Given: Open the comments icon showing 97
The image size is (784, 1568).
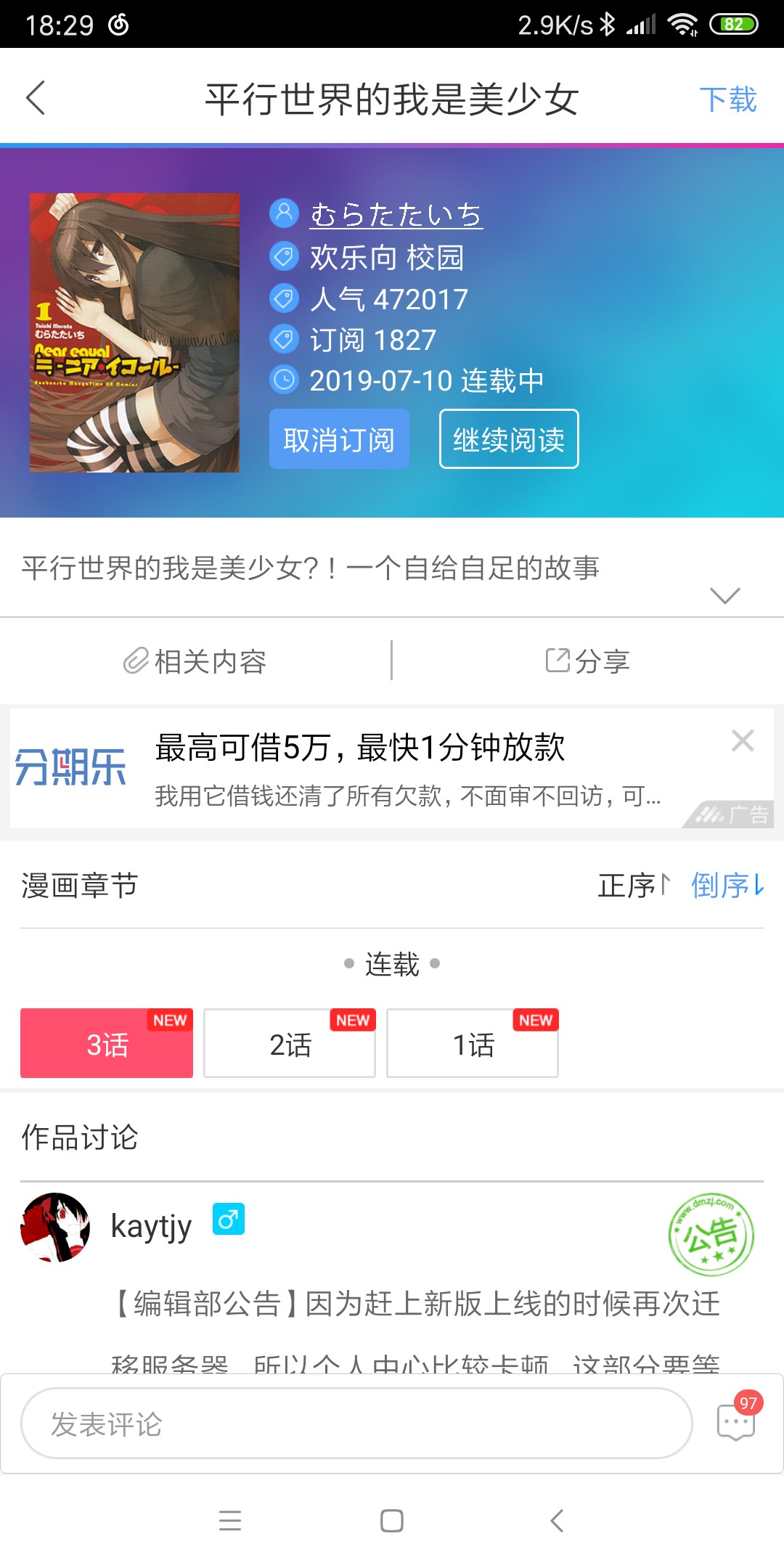Looking at the screenshot, I should 736,1421.
